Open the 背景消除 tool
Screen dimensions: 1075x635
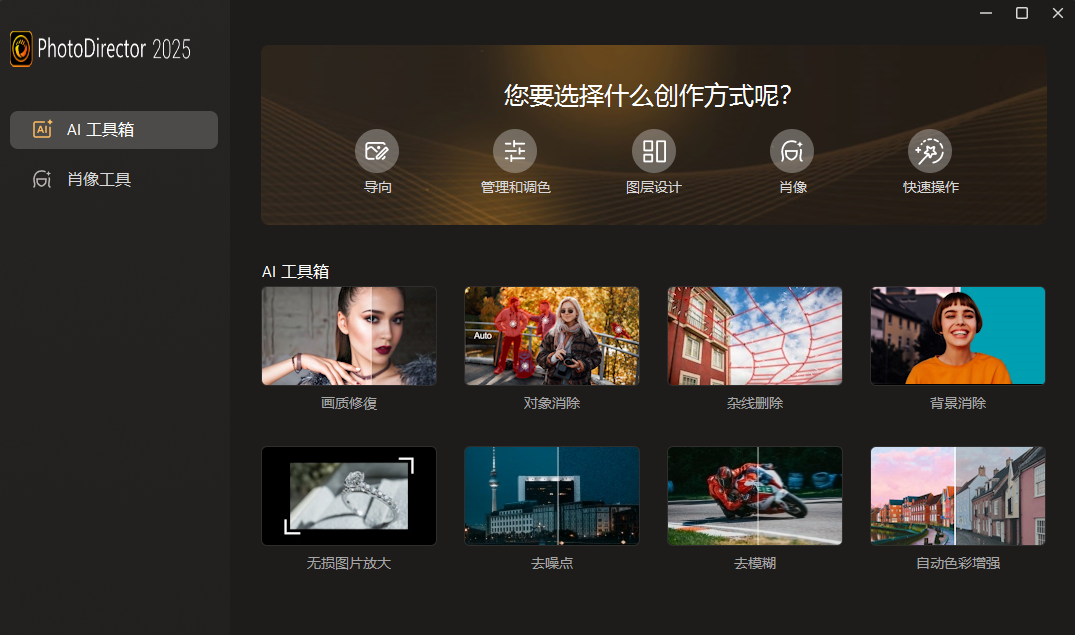pos(958,336)
